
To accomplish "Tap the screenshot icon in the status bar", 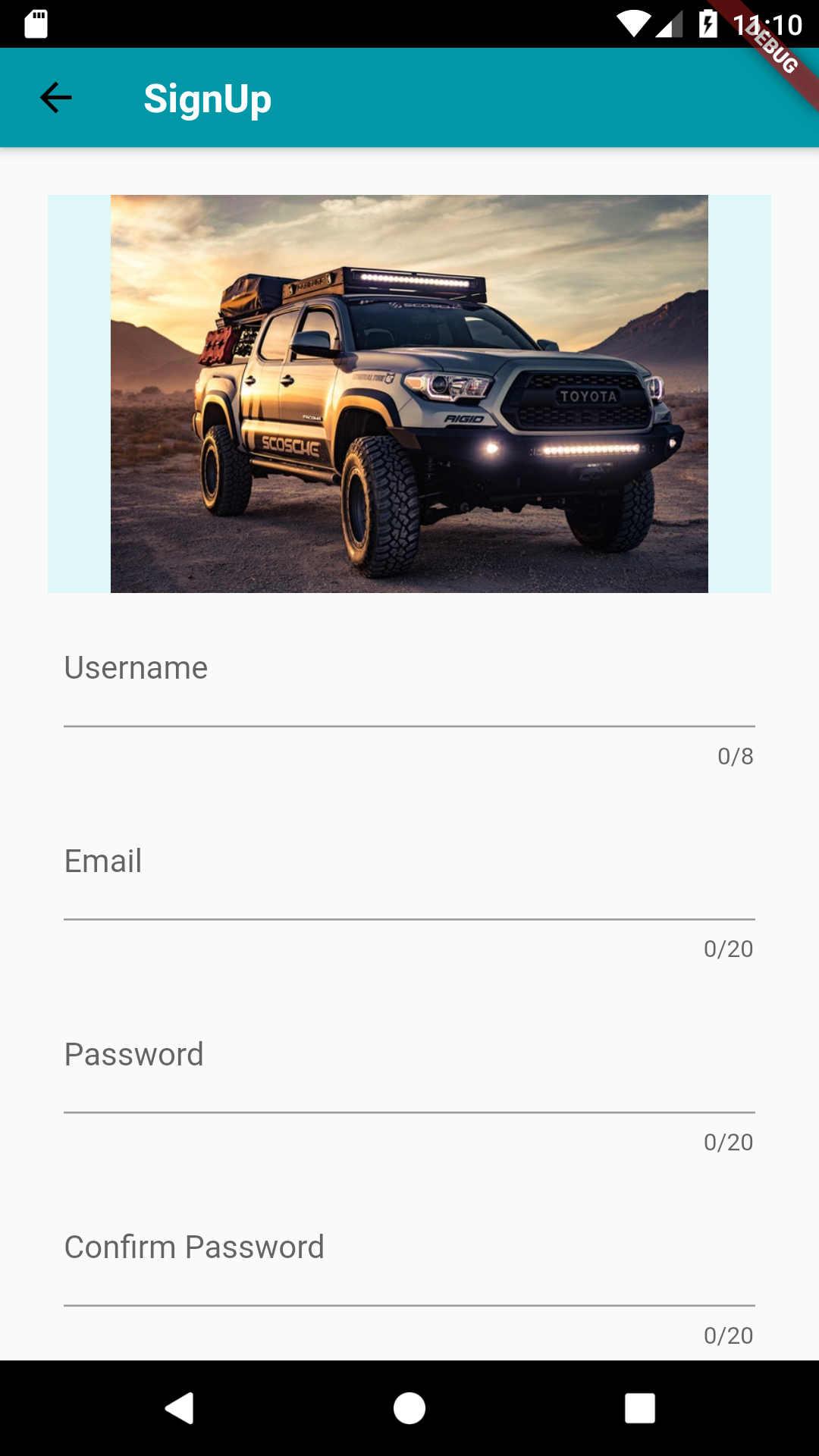I will click(34, 25).
